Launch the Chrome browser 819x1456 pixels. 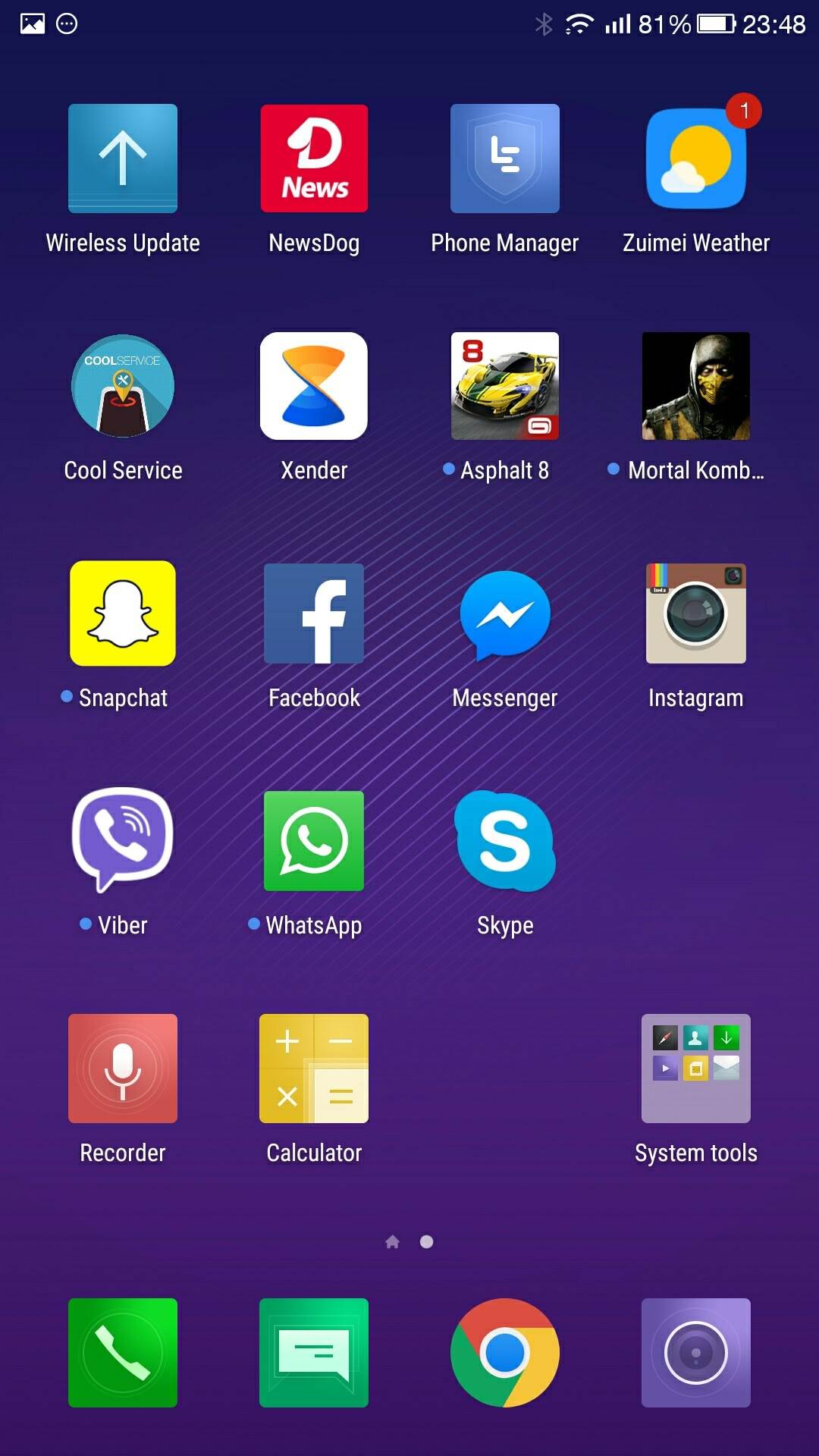[x=505, y=1353]
